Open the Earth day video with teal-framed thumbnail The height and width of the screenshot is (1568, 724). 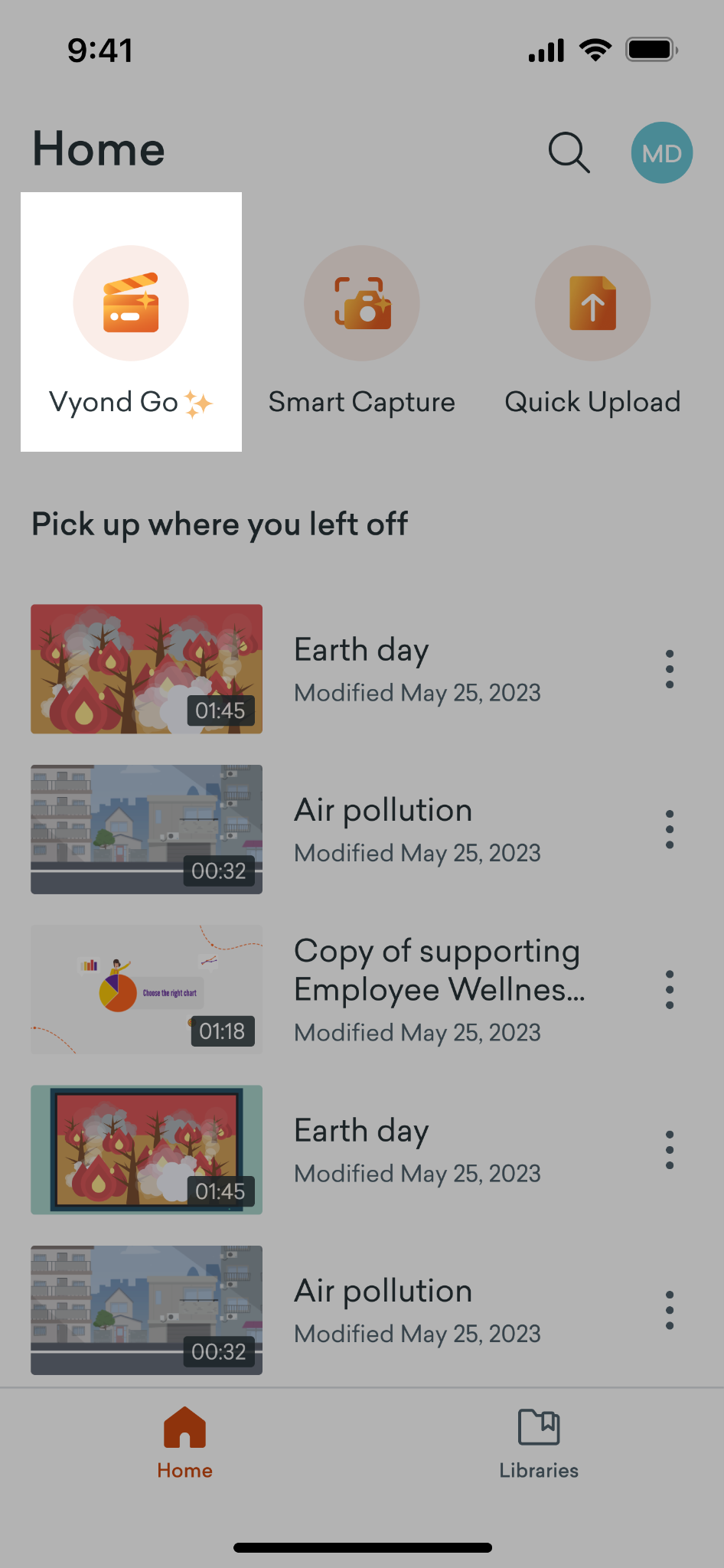click(147, 1149)
